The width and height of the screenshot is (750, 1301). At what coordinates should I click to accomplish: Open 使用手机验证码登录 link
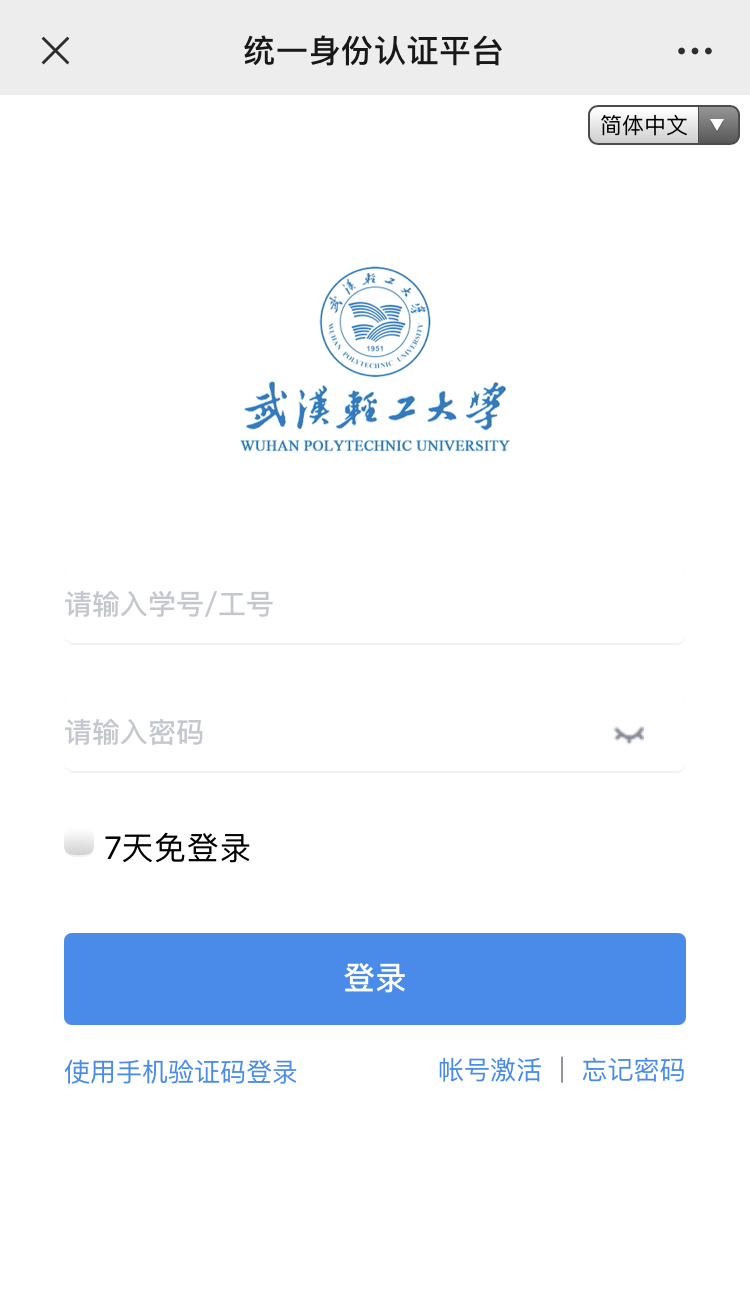(x=181, y=1072)
